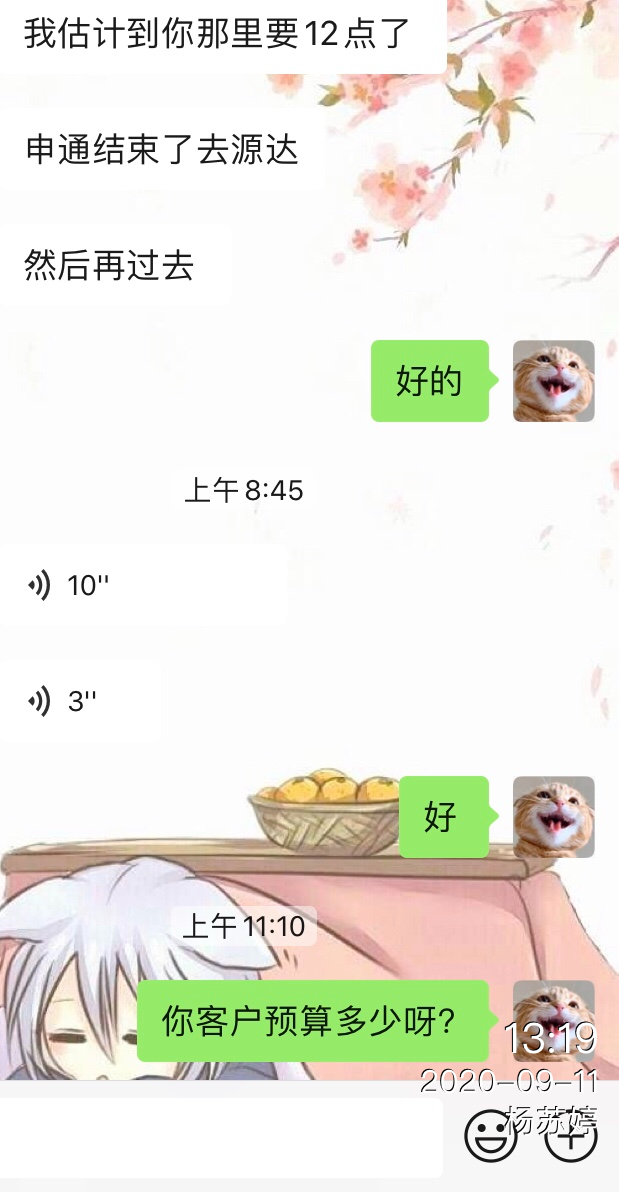Open the plus attachment menu
The image size is (619, 1192).
pyautogui.click(x=571, y=1137)
